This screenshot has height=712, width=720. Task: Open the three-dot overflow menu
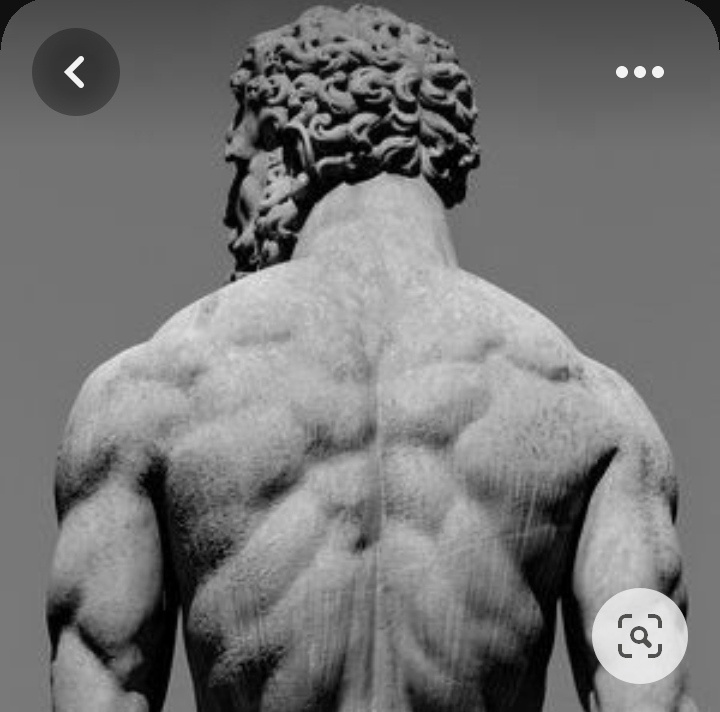tap(639, 72)
